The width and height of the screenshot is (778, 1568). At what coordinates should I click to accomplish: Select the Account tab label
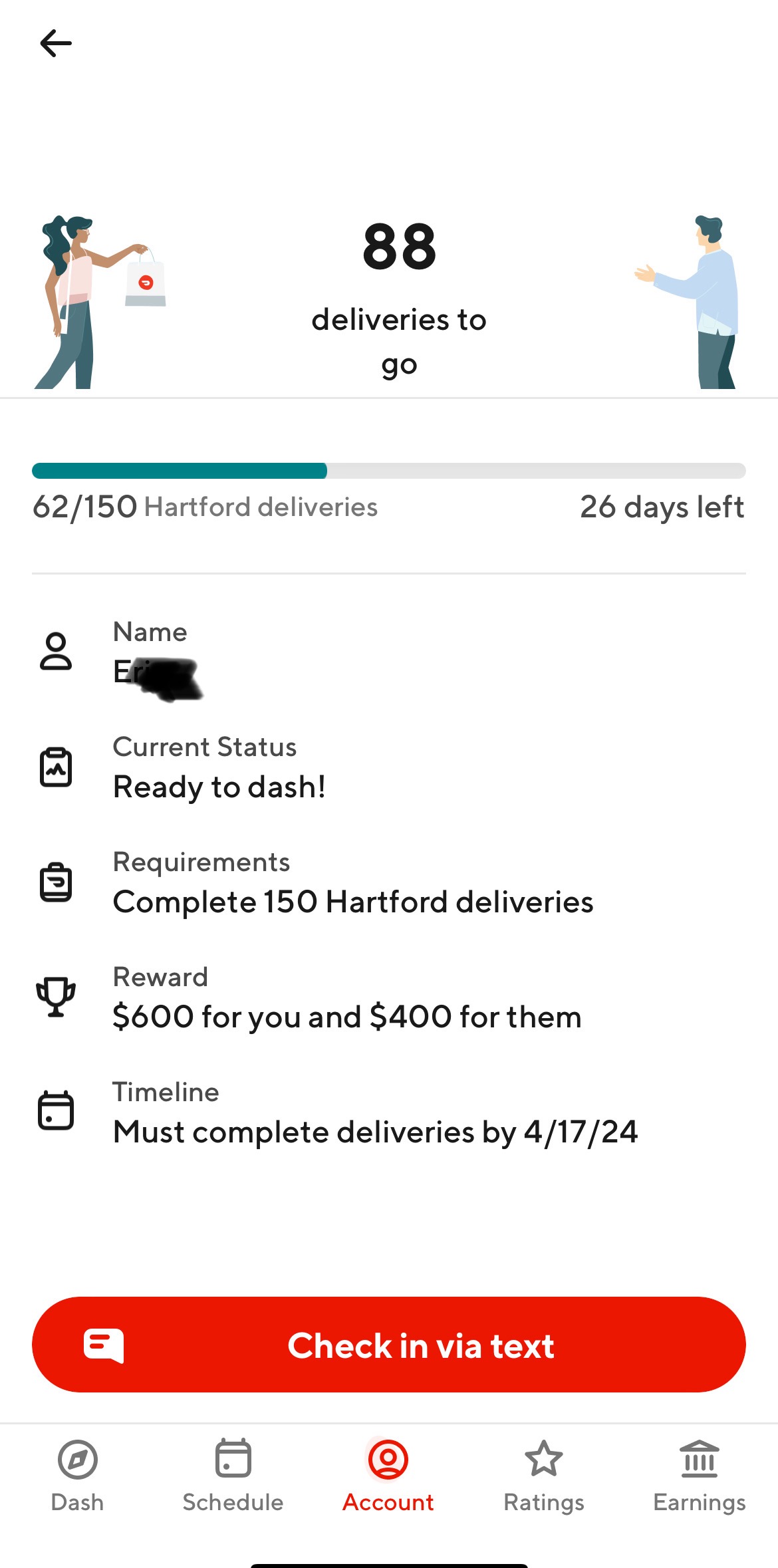tap(388, 1503)
